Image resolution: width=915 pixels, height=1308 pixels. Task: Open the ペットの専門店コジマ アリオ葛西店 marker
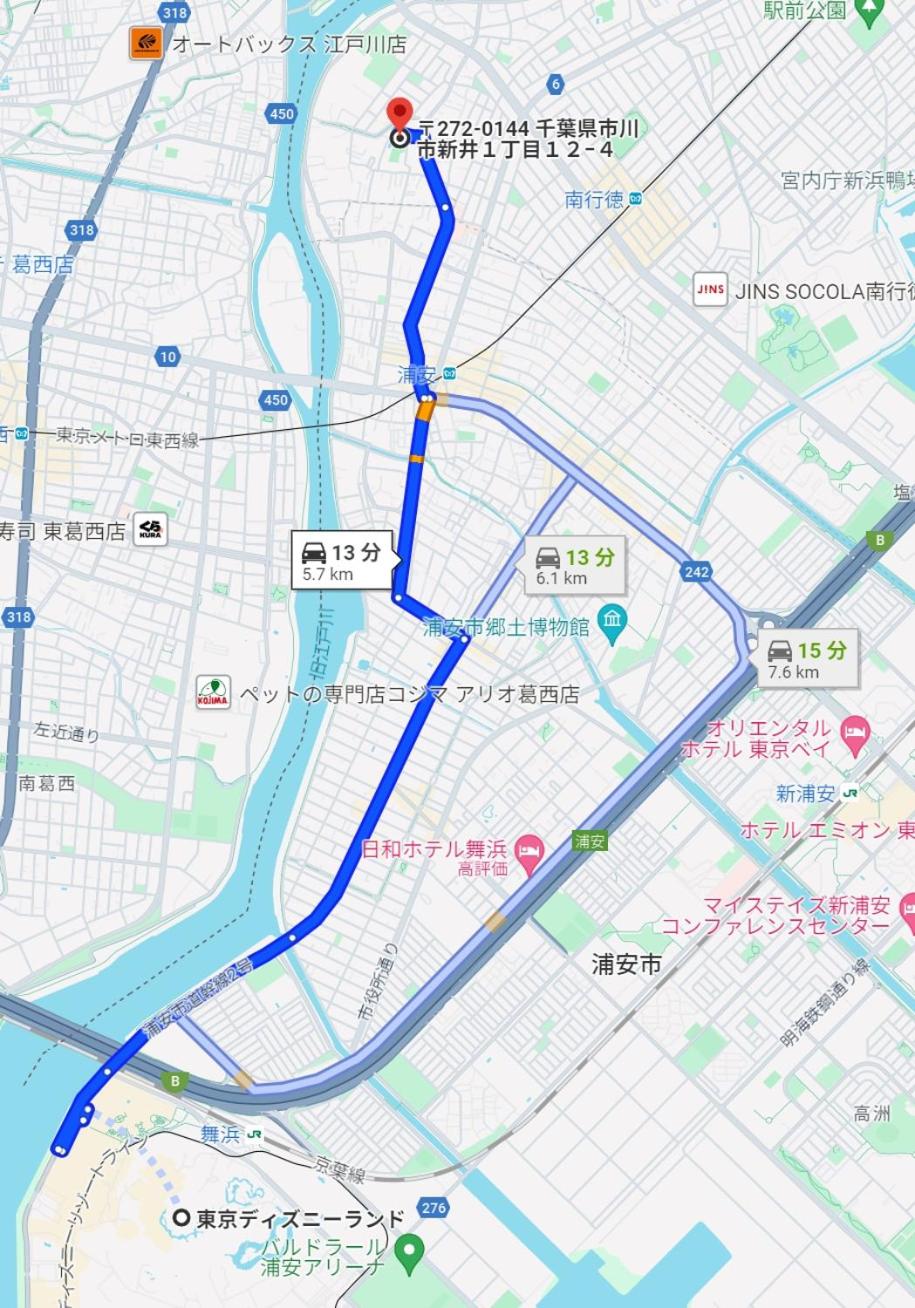[x=213, y=692]
